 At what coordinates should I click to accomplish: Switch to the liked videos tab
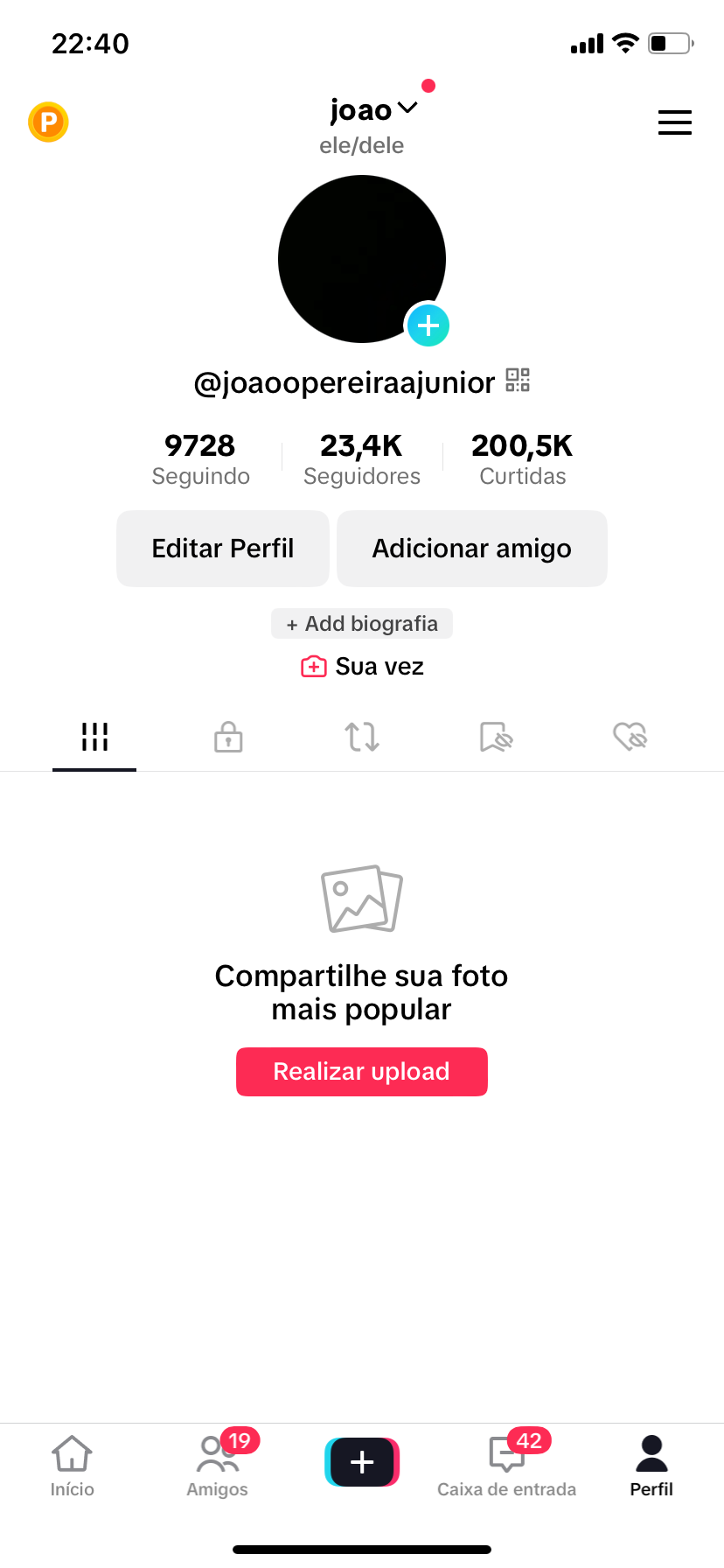tap(630, 737)
